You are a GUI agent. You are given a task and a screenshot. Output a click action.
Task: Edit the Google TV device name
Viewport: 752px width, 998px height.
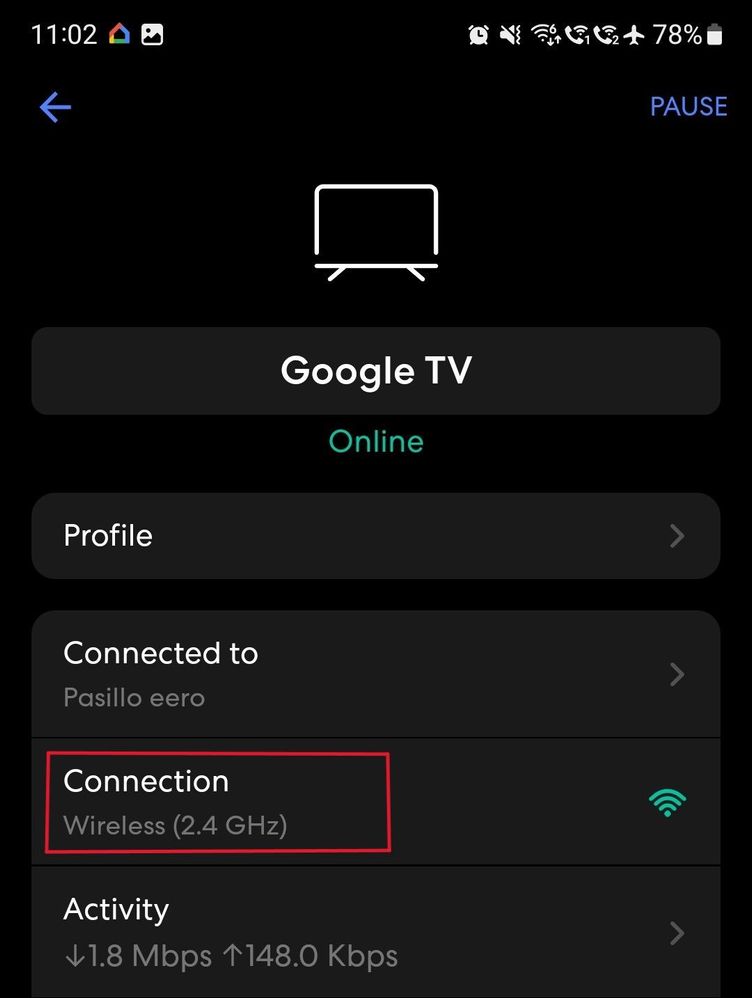376,371
